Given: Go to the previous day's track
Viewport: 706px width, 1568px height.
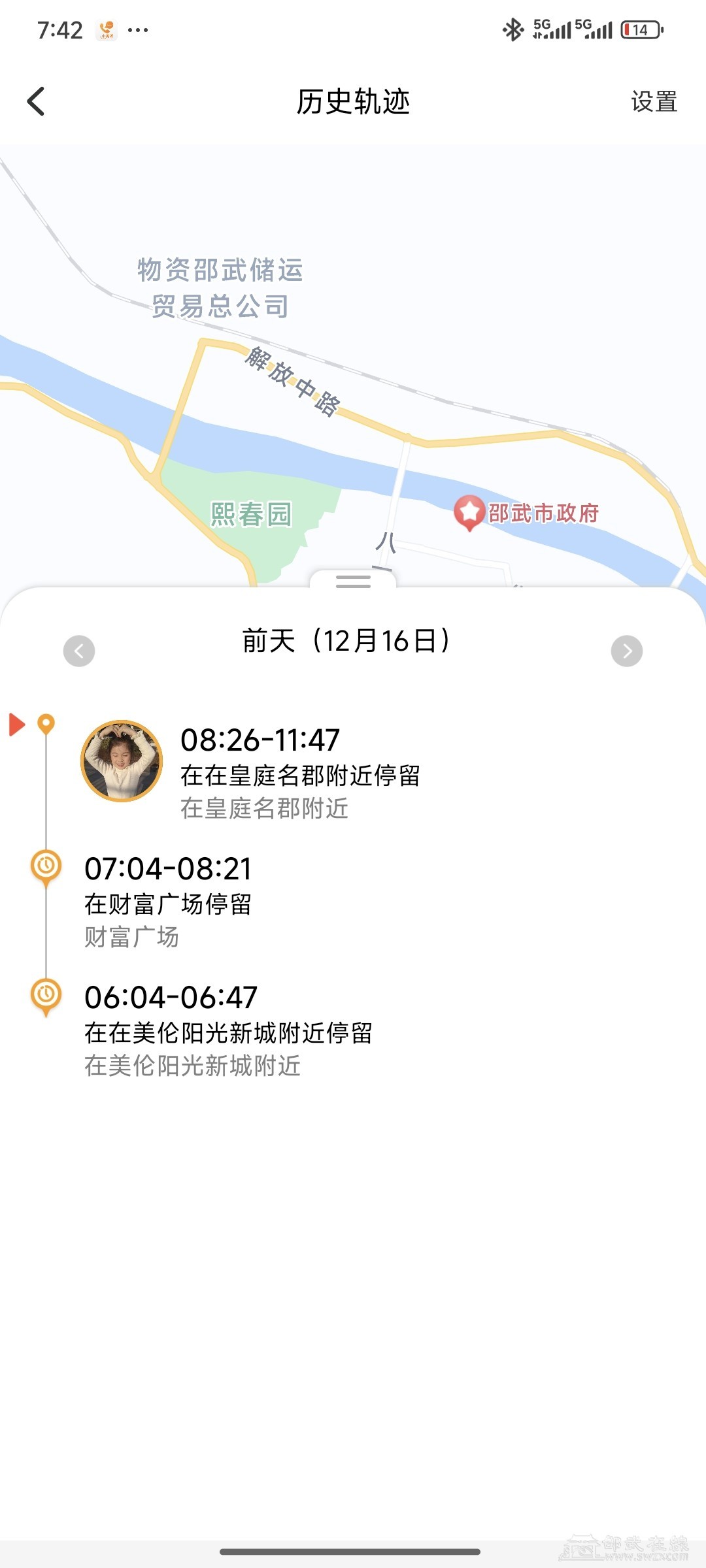Looking at the screenshot, I should click(x=79, y=651).
